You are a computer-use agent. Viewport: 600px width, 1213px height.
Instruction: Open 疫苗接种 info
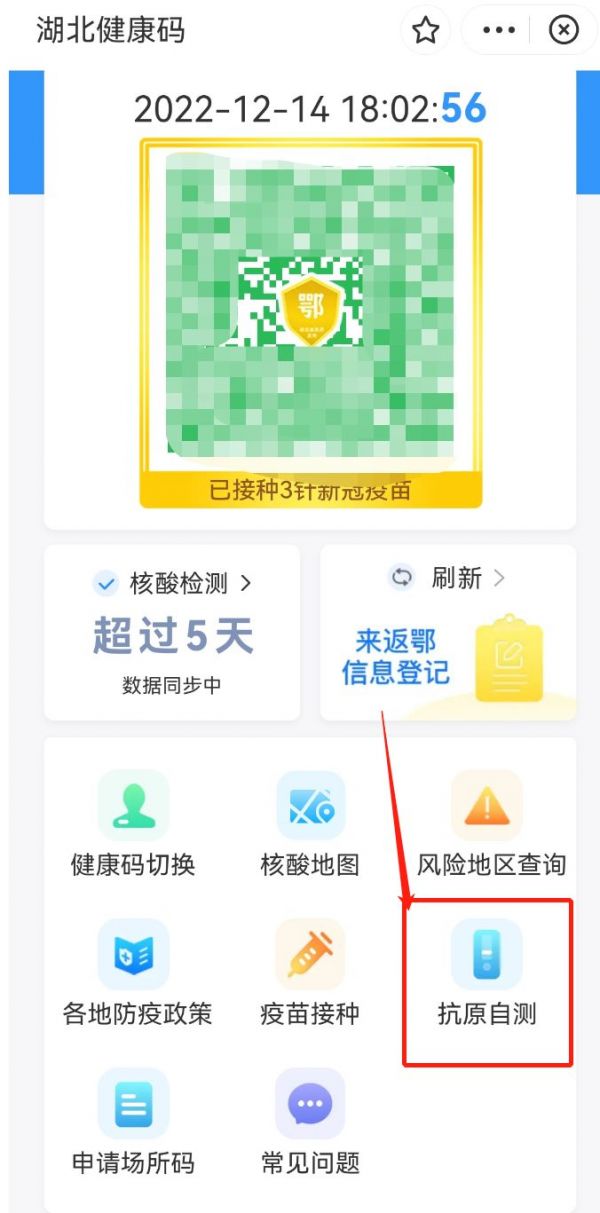[310, 975]
